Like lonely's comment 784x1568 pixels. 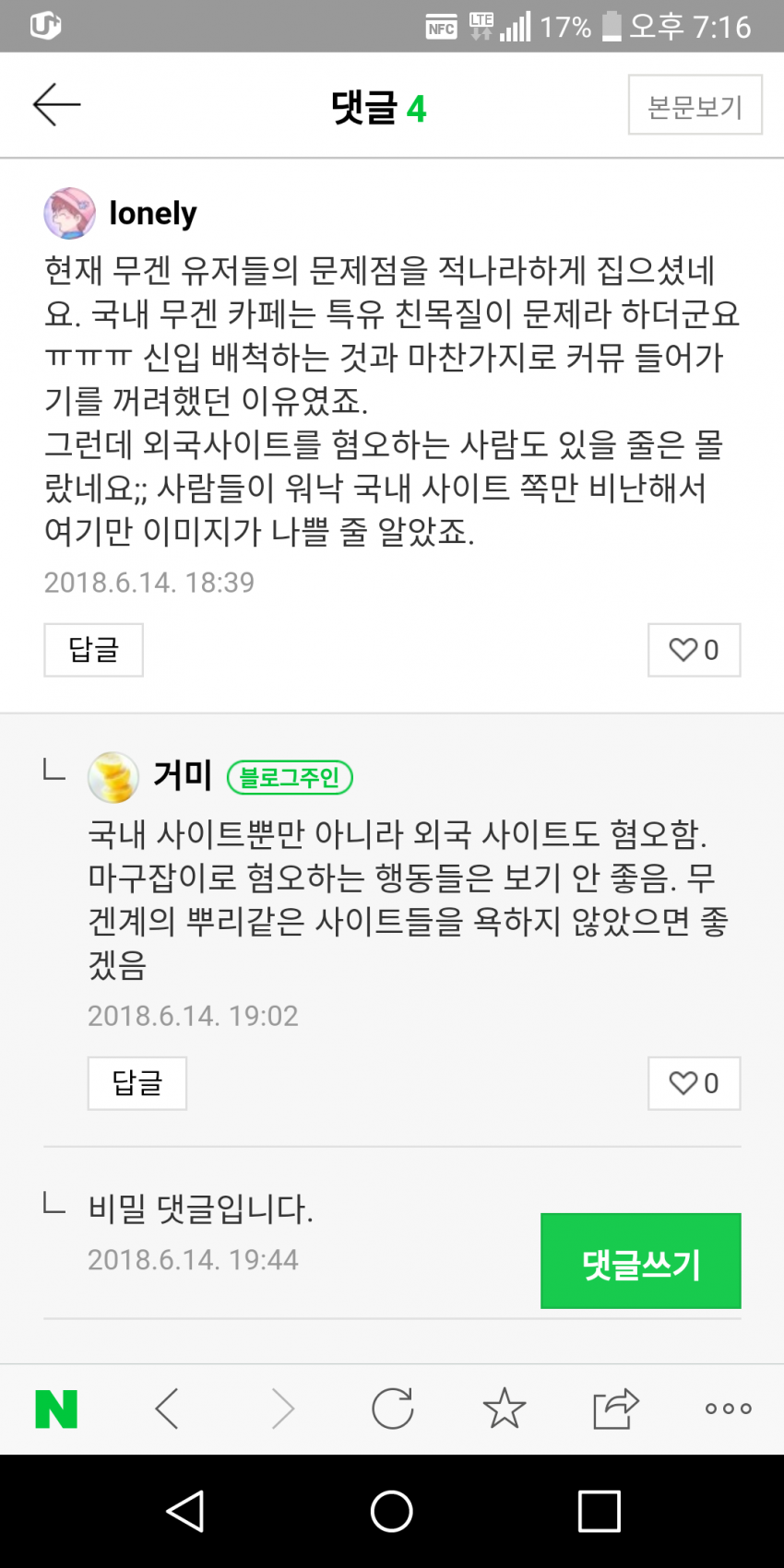[694, 650]
